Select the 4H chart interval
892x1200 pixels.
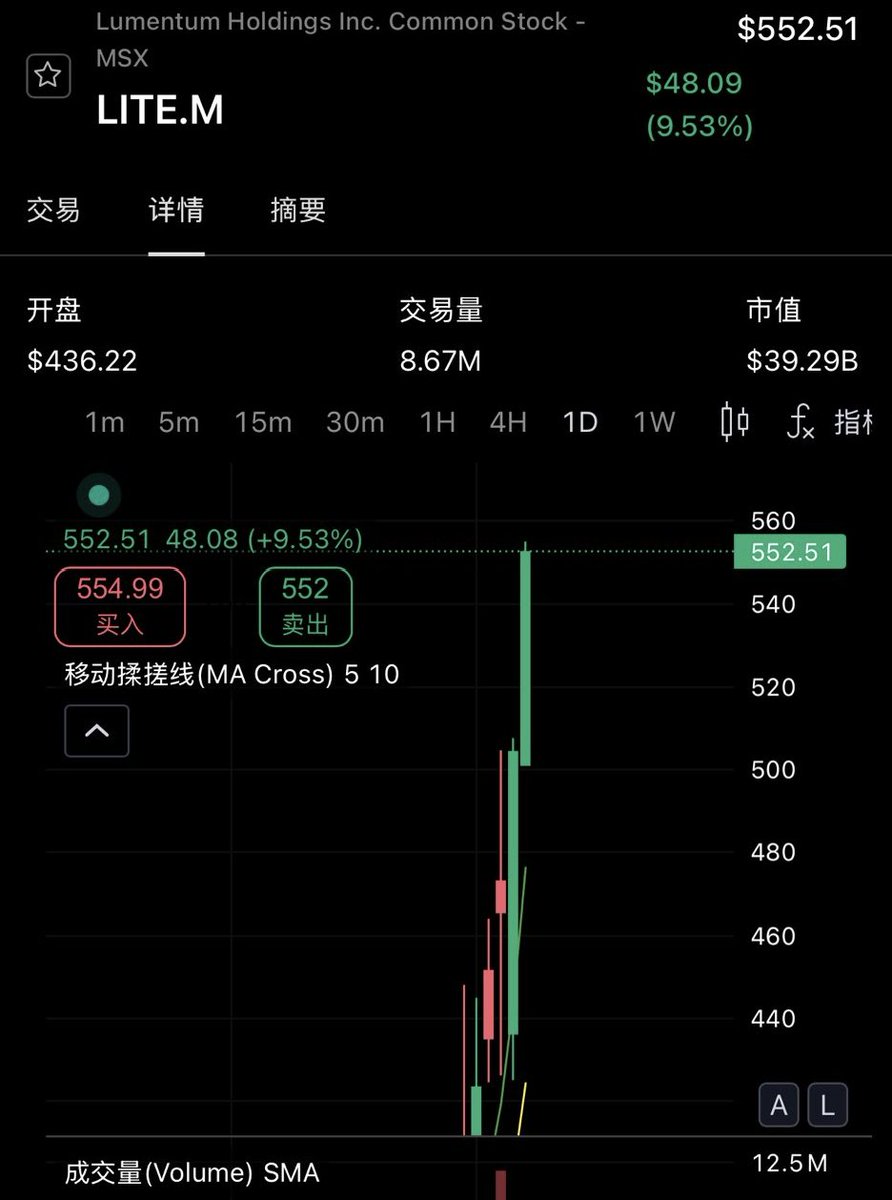click(508, 423)
